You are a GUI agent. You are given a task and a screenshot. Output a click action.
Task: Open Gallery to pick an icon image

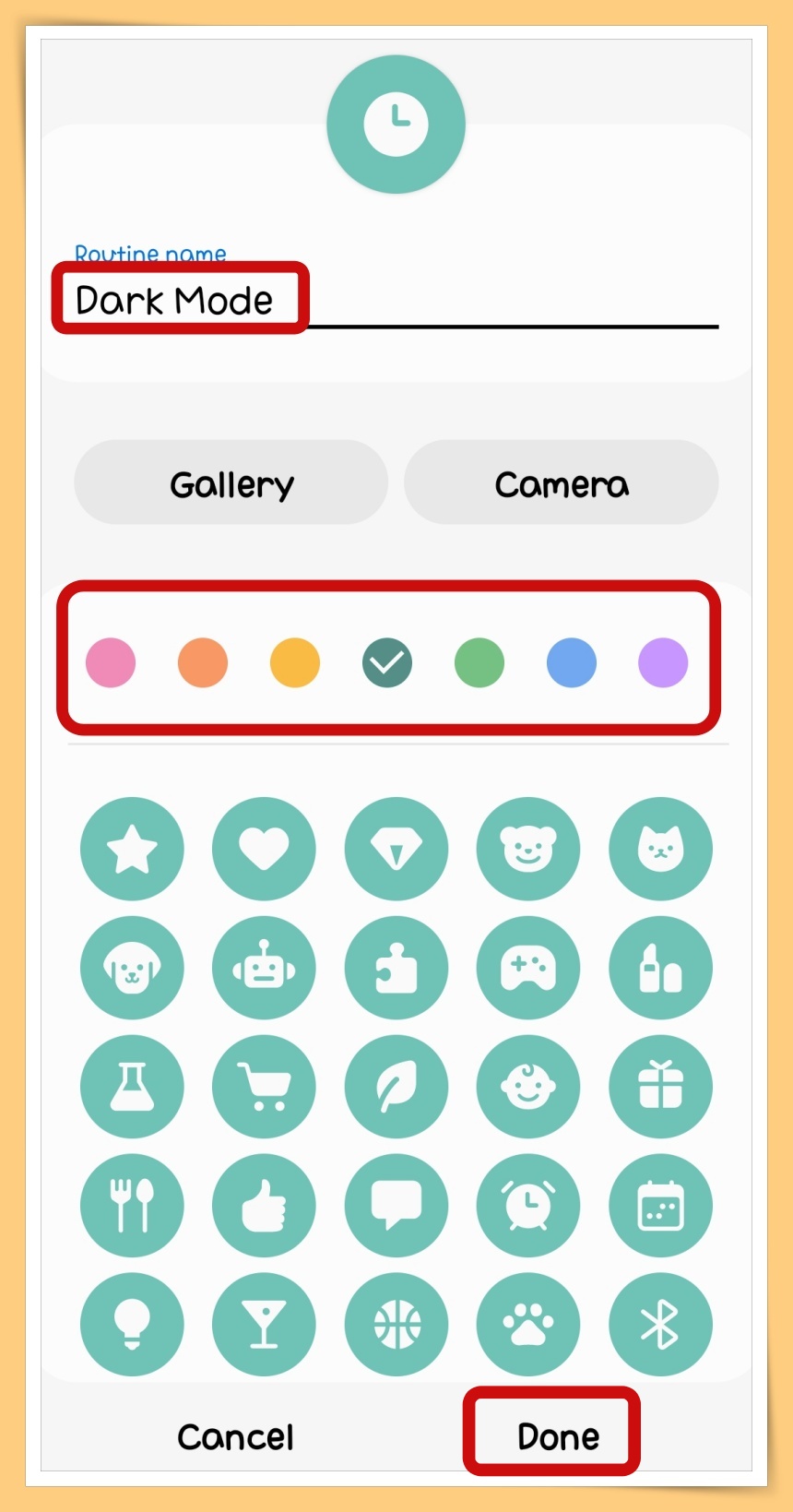[231, 483]
